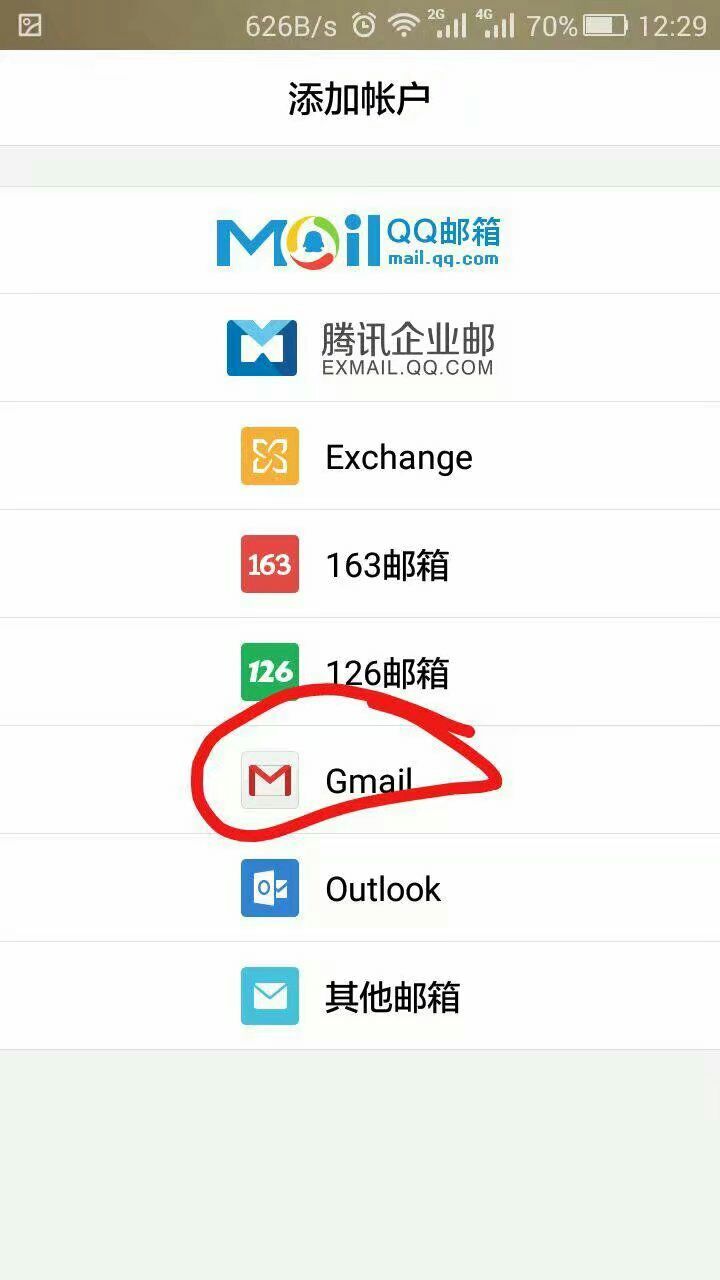This screenshot has height=1280, width=720.
Task: Tap 其他邮箱 to add another mailbox
Action: click(x=359, y=996)
